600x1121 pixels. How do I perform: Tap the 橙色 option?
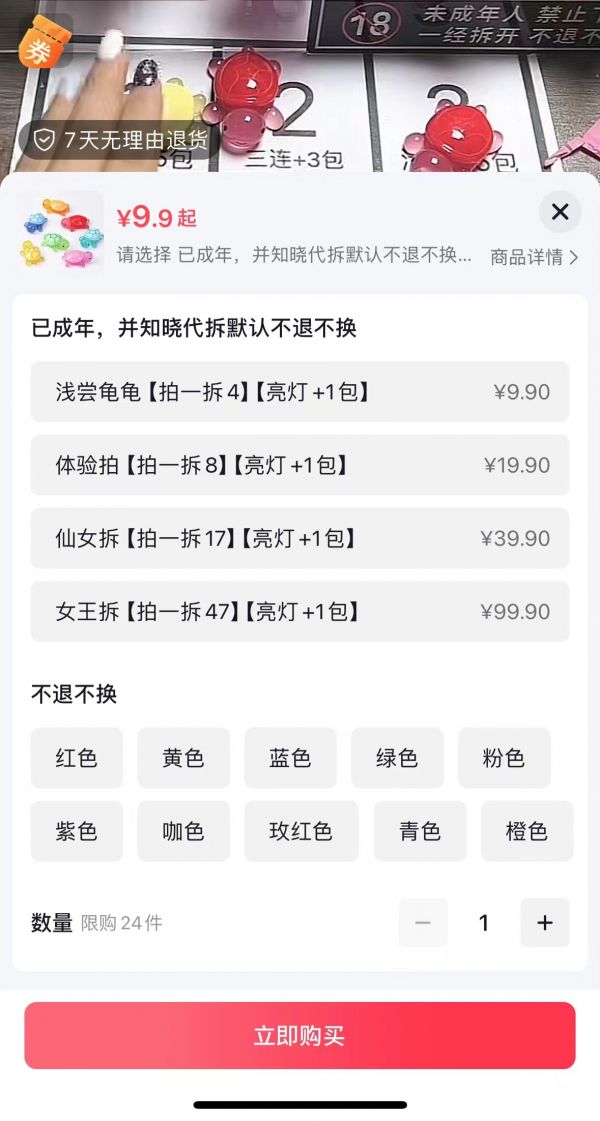[527, 831]
